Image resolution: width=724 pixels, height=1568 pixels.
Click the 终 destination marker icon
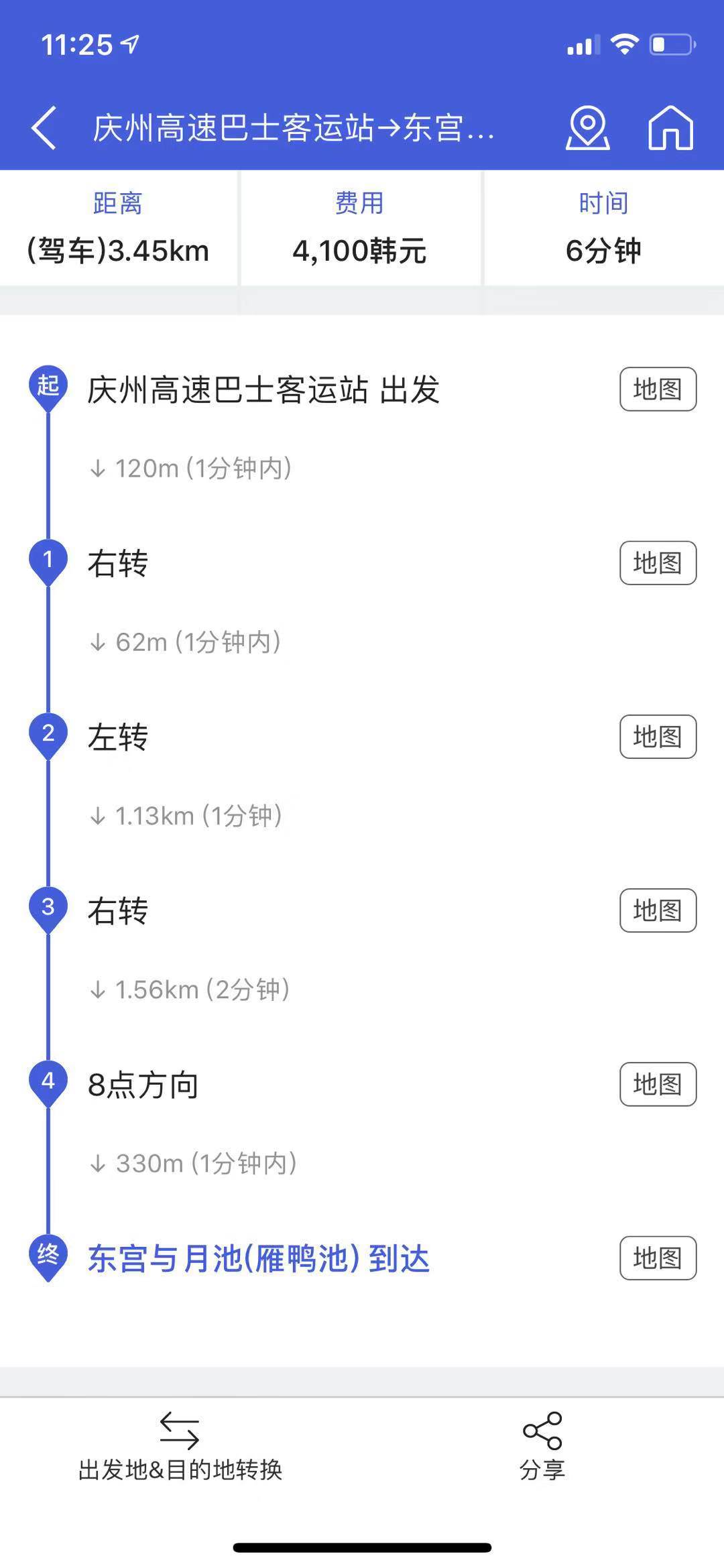(48, 1259)
